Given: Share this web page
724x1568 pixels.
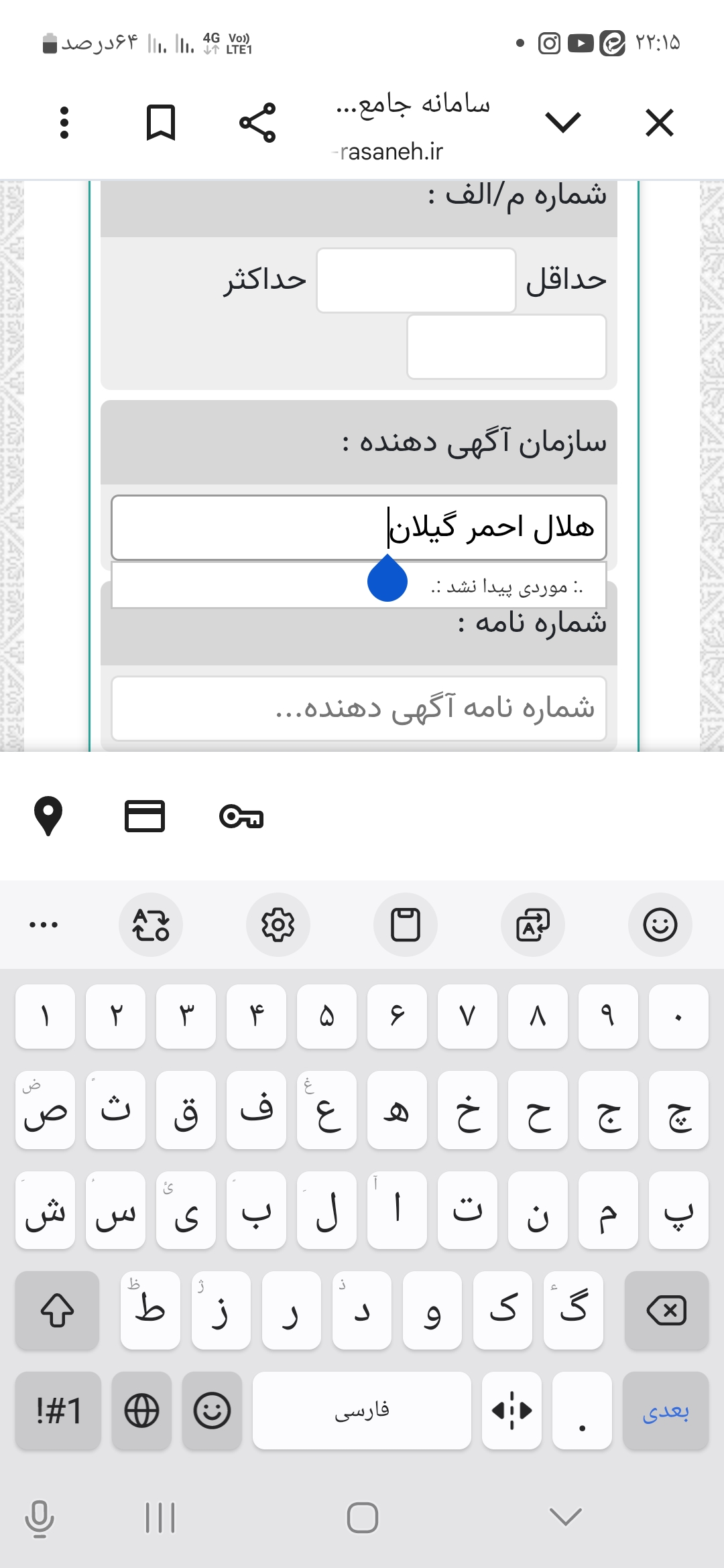Looking at the screenshot, I should pos(257,123).
